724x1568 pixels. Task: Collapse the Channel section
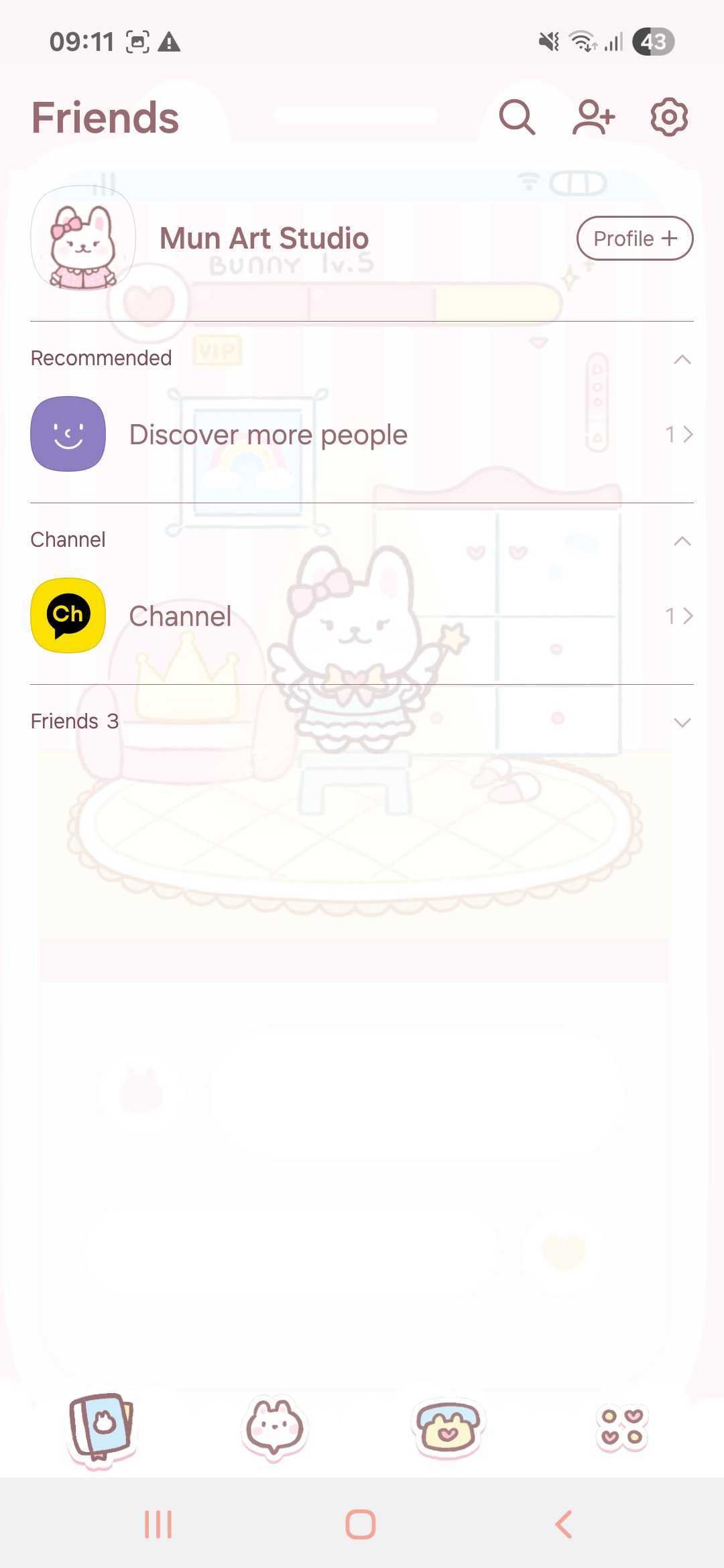point(682,541)
